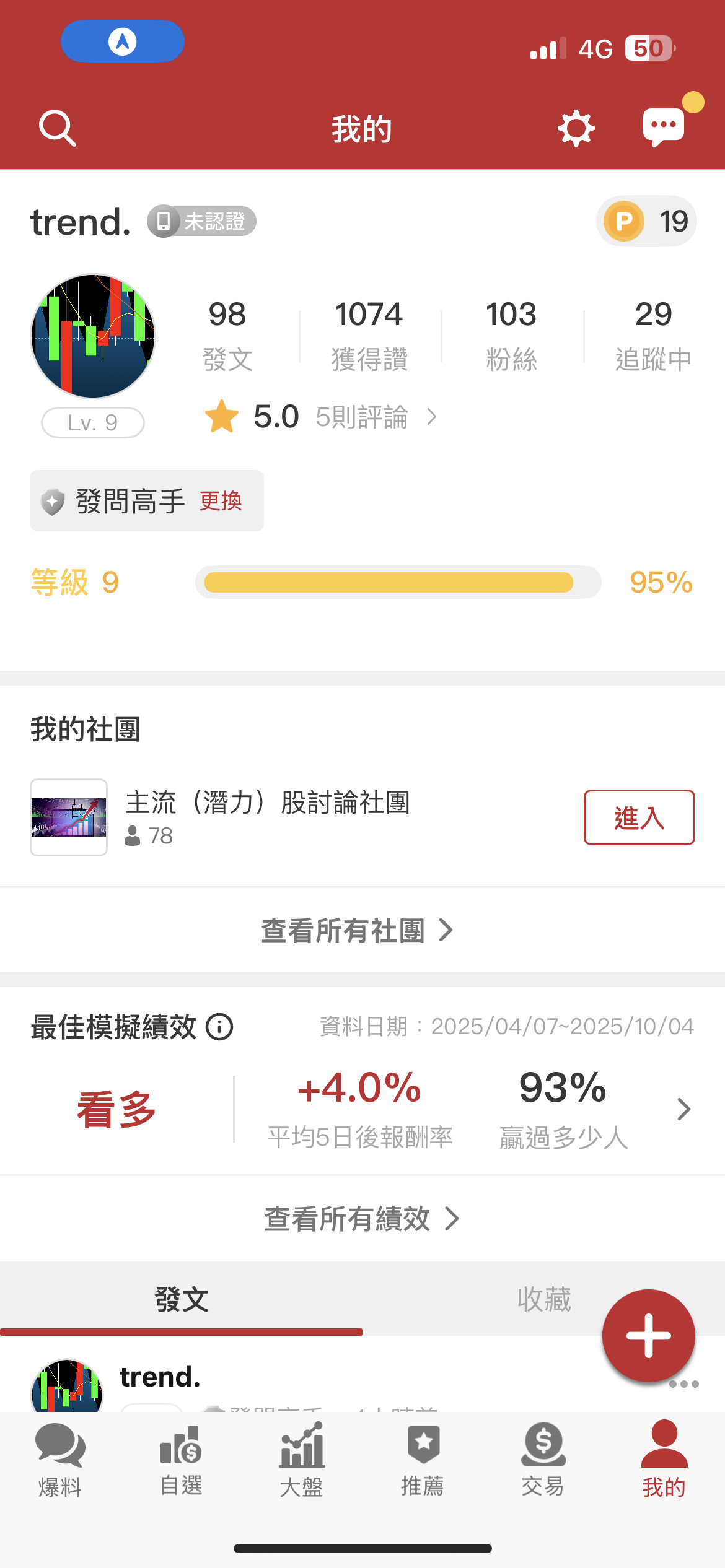725x1568 pixels.
Task: Select the 推薦 tab
Action: pos(423,1459)
